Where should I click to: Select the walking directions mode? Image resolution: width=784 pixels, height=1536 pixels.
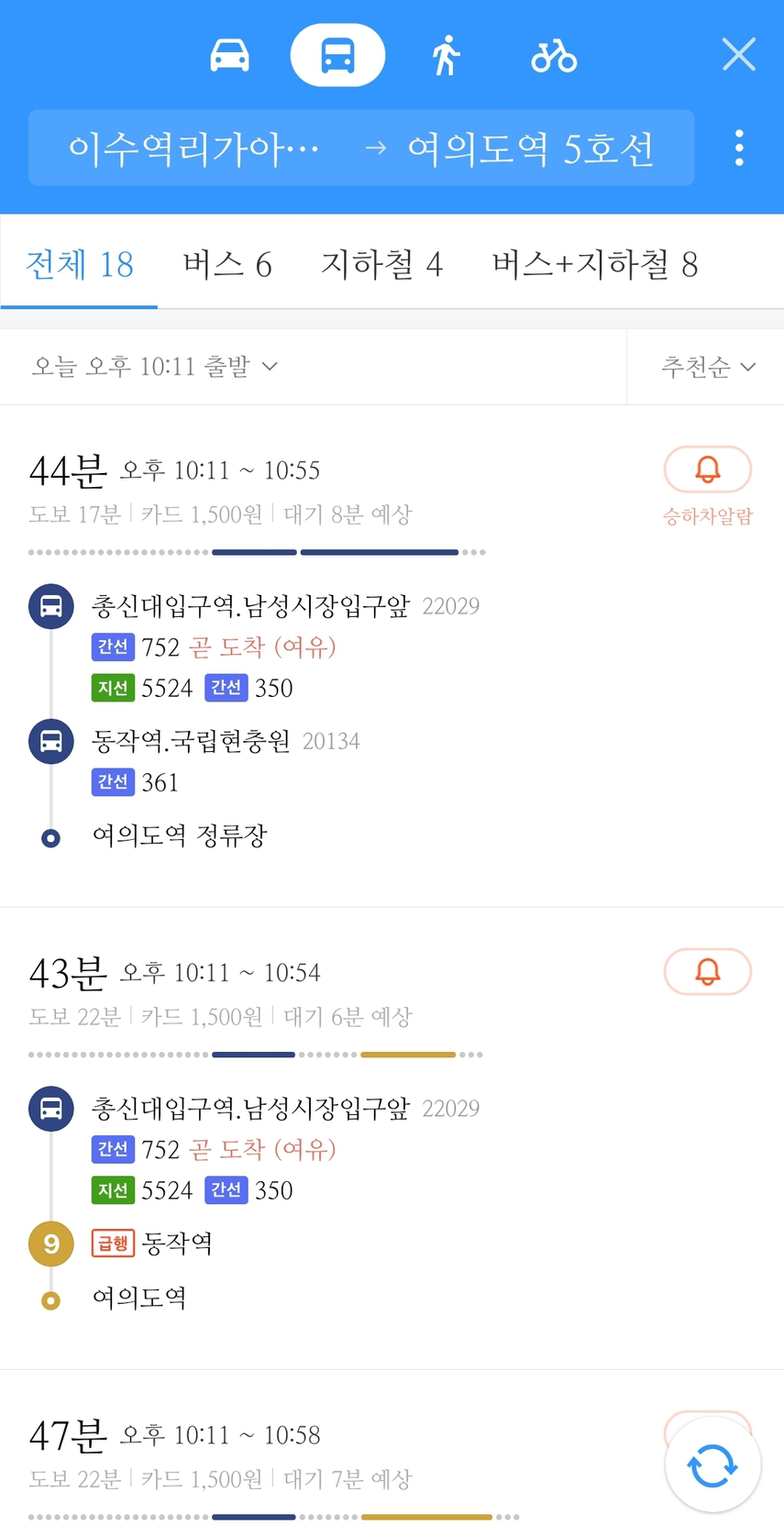click(446, 56)
